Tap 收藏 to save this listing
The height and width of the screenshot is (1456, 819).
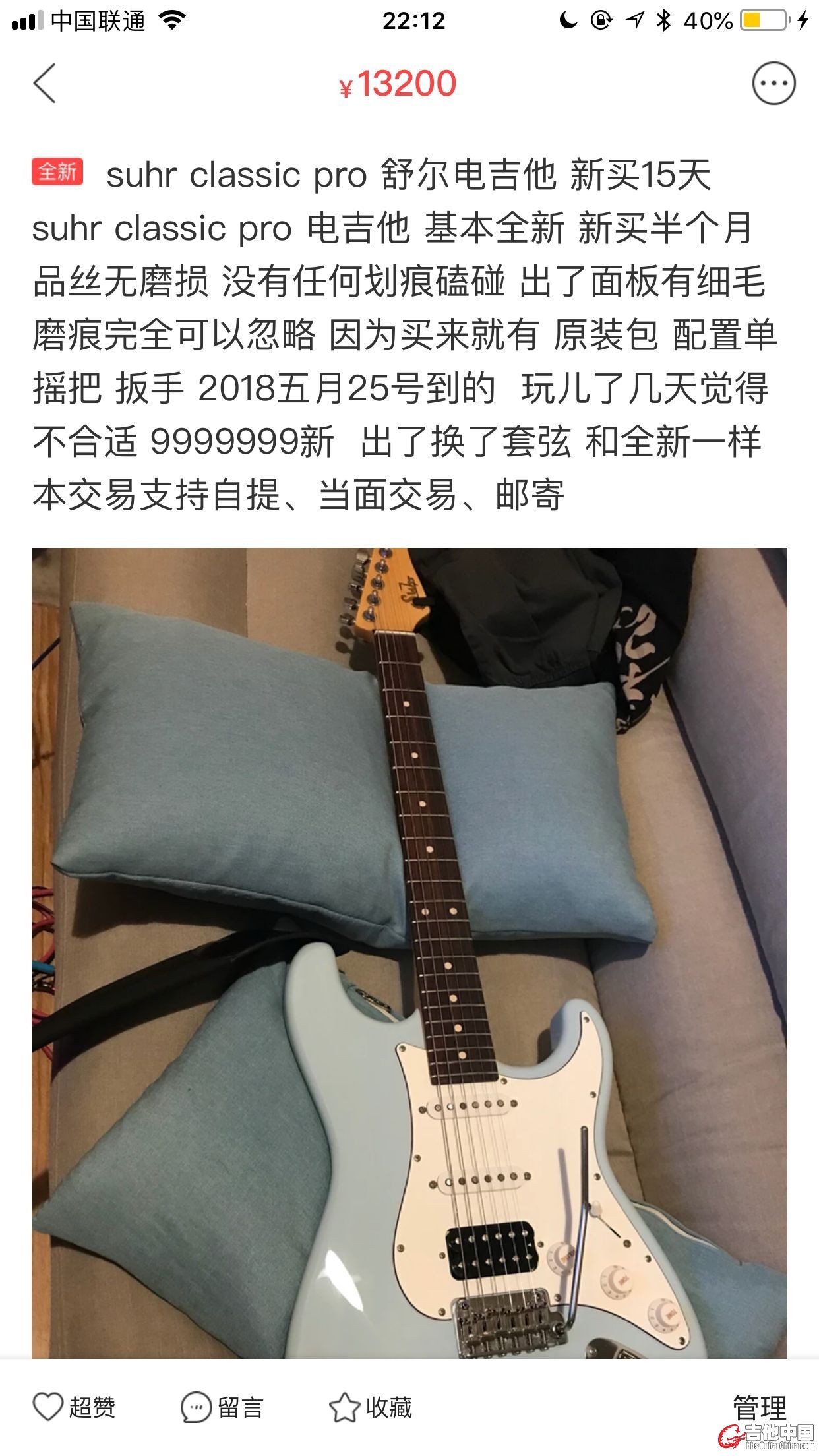(371, 1407)
